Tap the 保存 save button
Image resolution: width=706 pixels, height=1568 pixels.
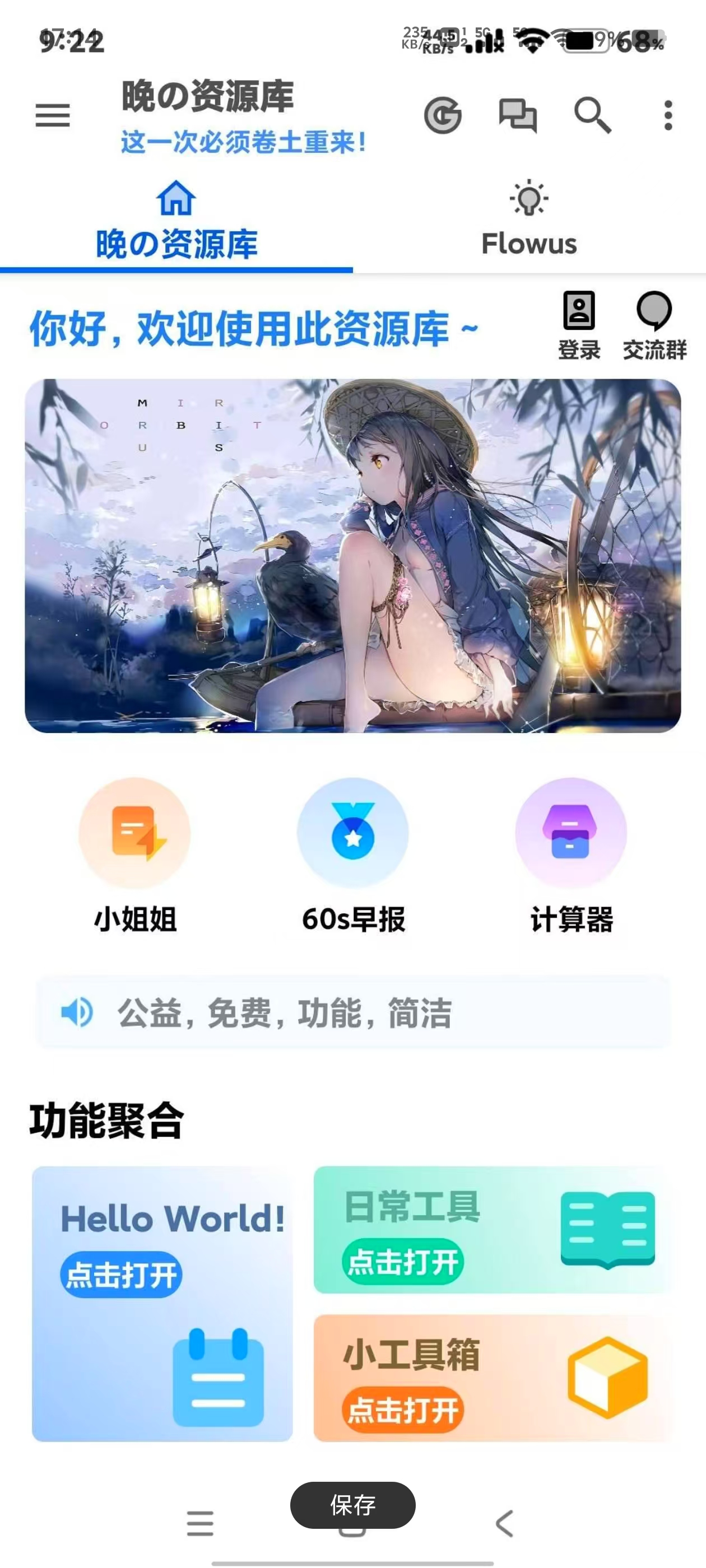352,1505
